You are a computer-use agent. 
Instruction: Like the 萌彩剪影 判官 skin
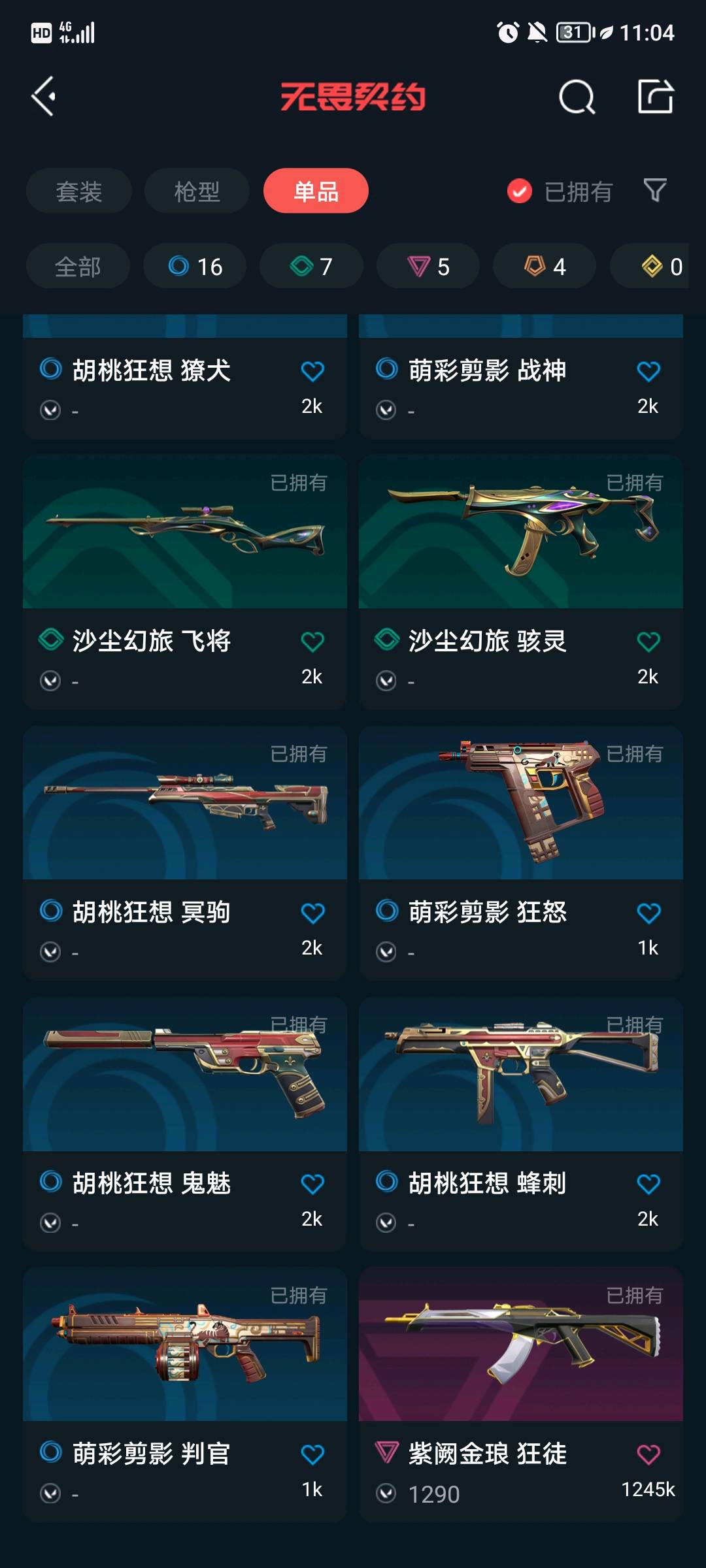point(312,1454)
